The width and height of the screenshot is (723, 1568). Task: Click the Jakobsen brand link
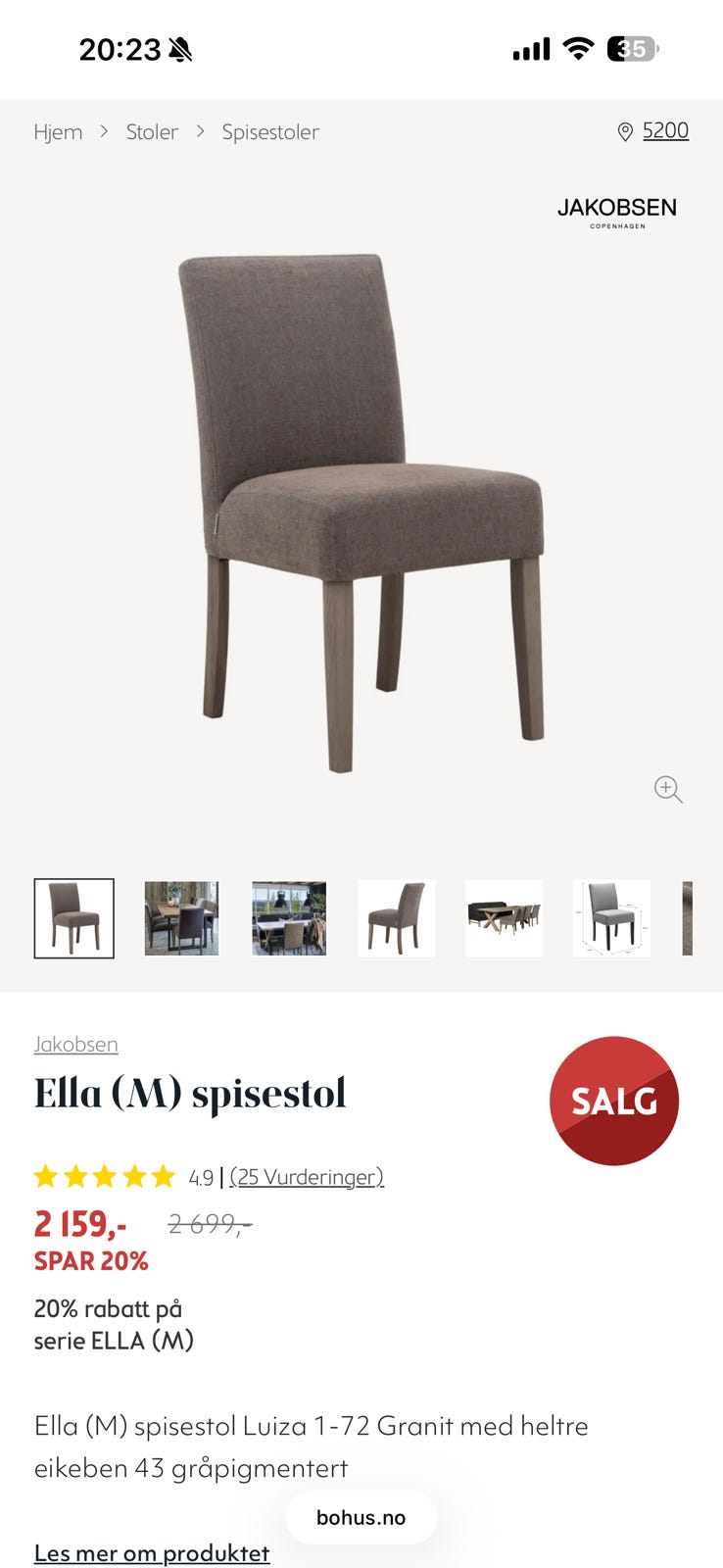click(75, 1044)
